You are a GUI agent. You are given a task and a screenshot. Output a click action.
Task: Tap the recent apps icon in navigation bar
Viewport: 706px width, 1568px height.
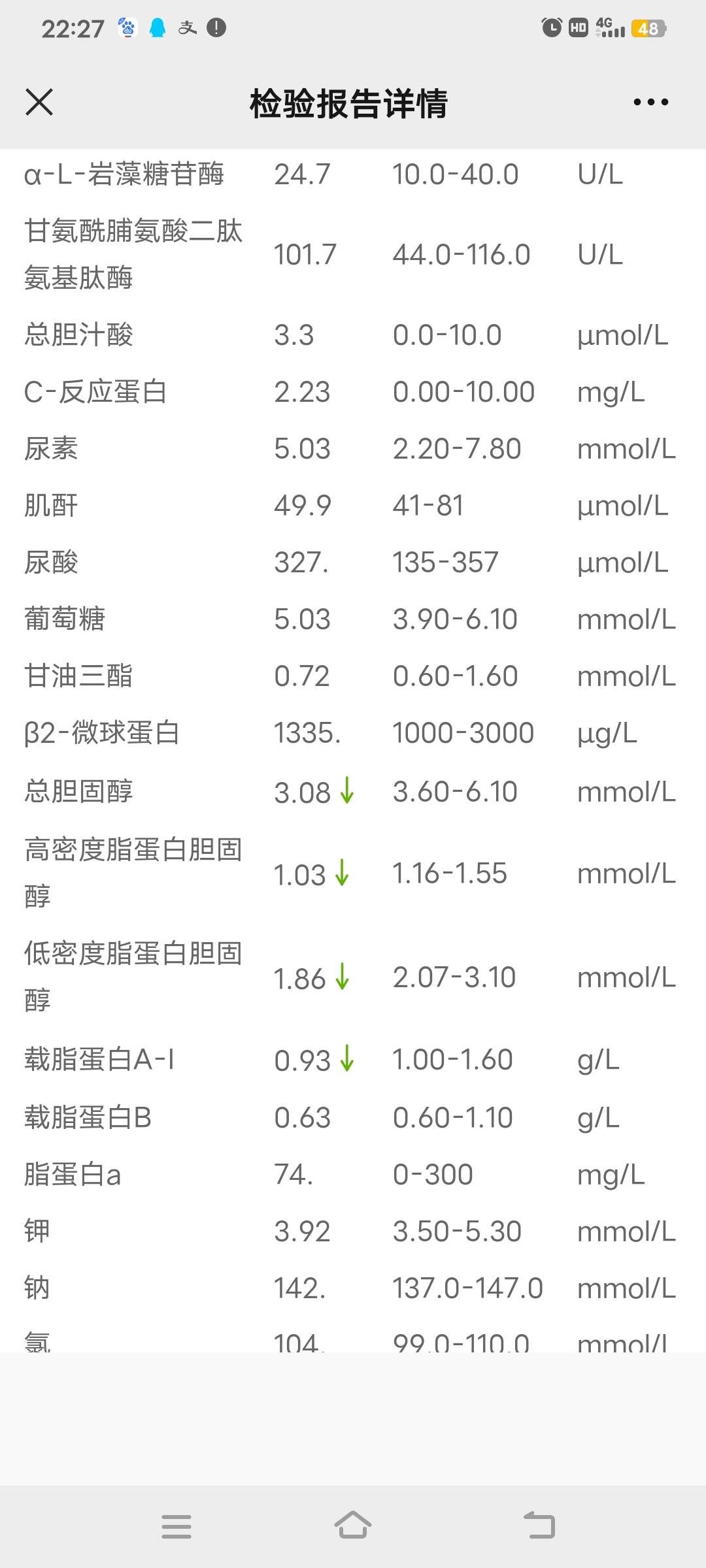point(176,1526)
